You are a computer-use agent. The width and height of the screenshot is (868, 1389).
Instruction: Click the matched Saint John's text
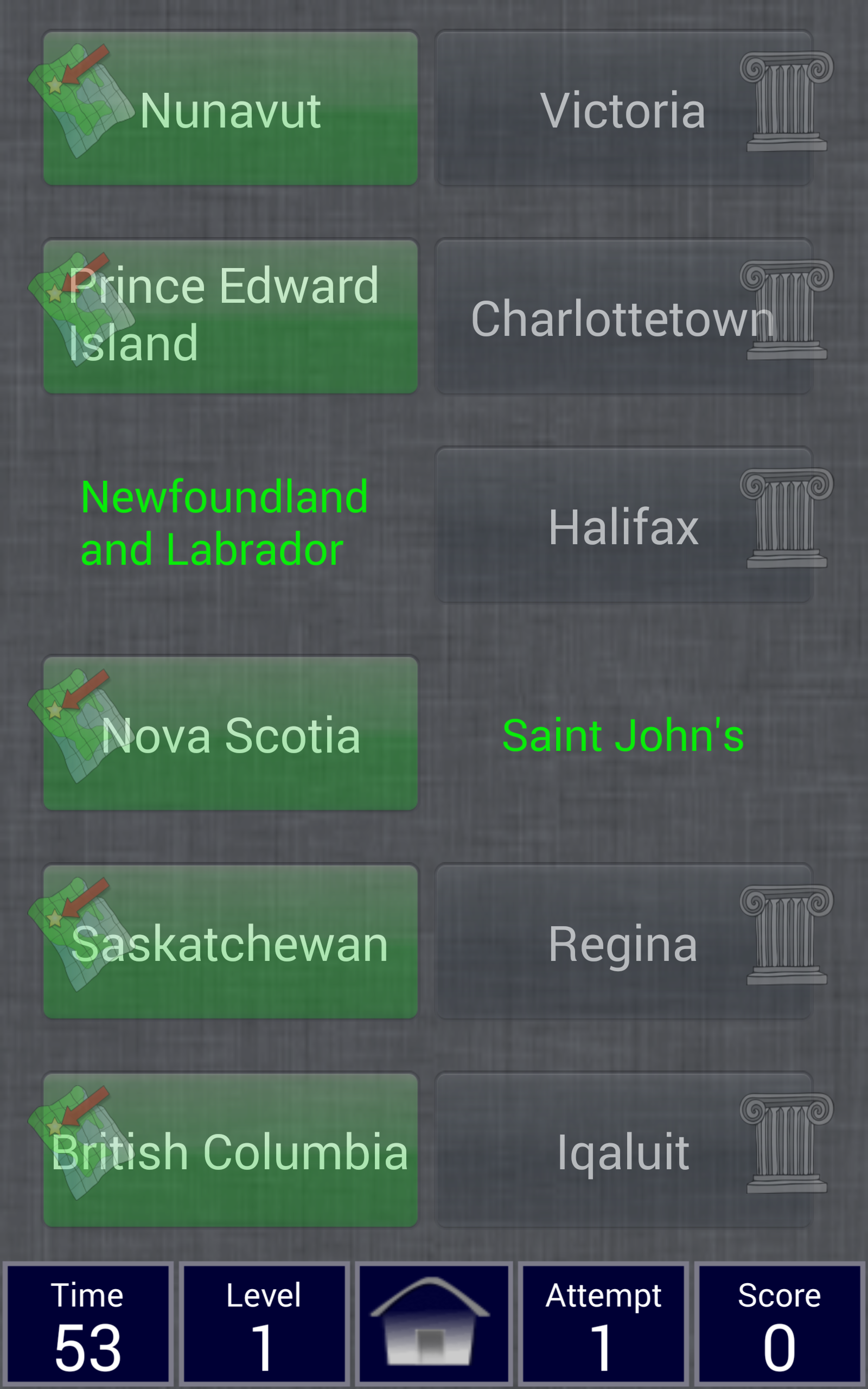(x=624, y=735)
